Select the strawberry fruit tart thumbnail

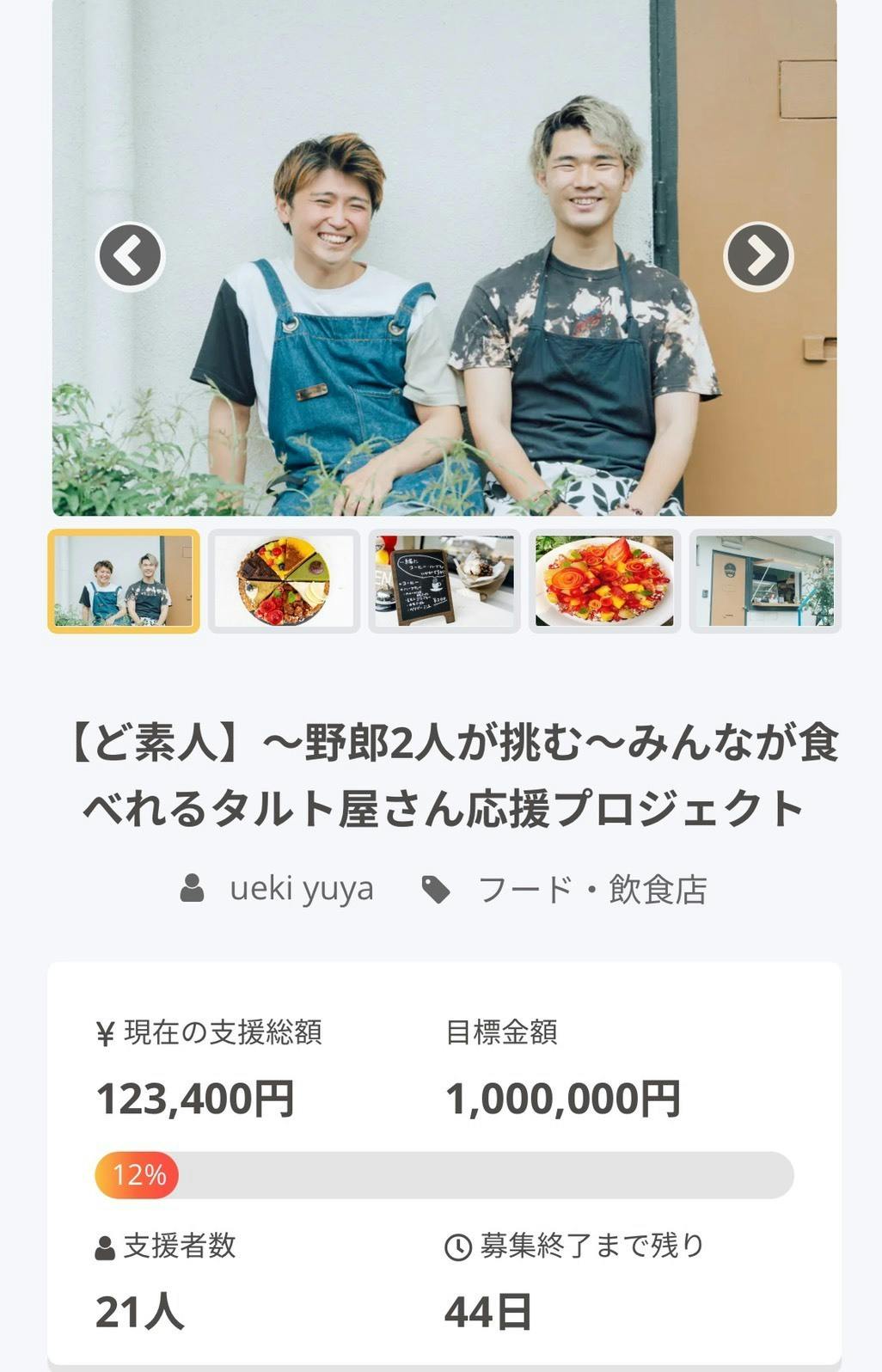pos(604,581)
